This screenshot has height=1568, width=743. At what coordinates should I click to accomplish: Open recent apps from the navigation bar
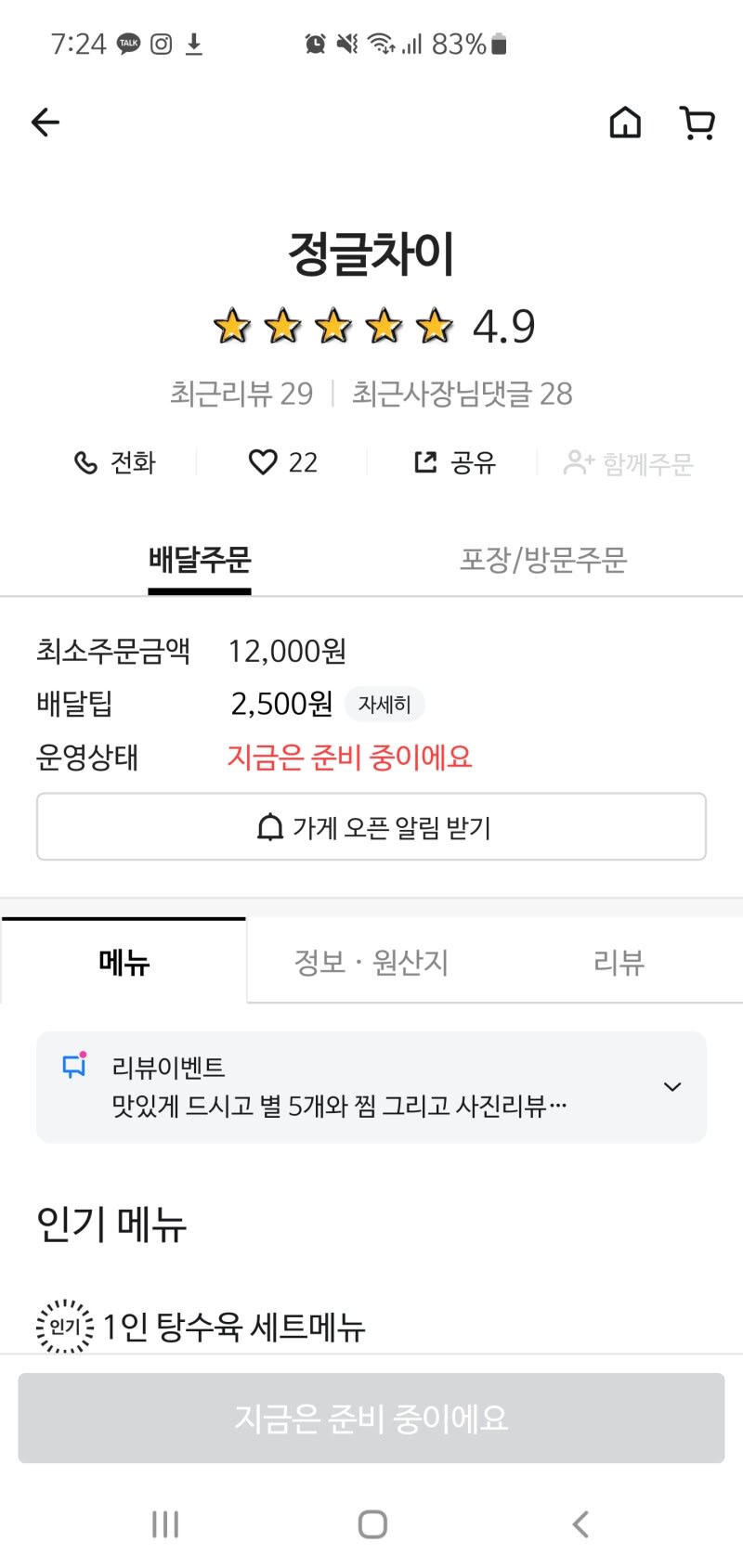(165, 1523)
